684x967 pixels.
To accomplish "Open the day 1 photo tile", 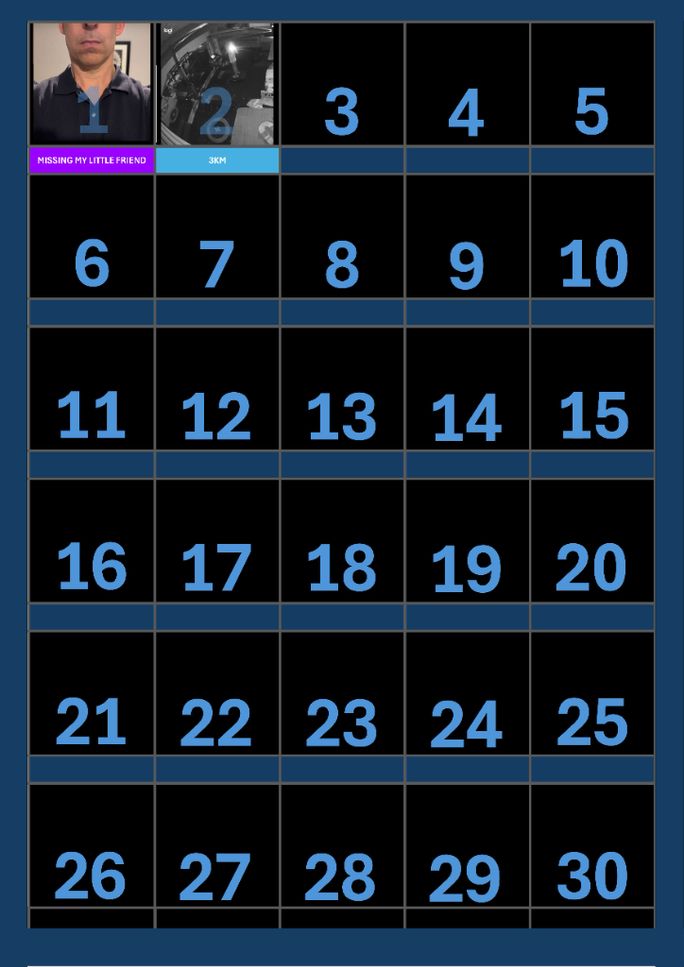I will point(91,84).
